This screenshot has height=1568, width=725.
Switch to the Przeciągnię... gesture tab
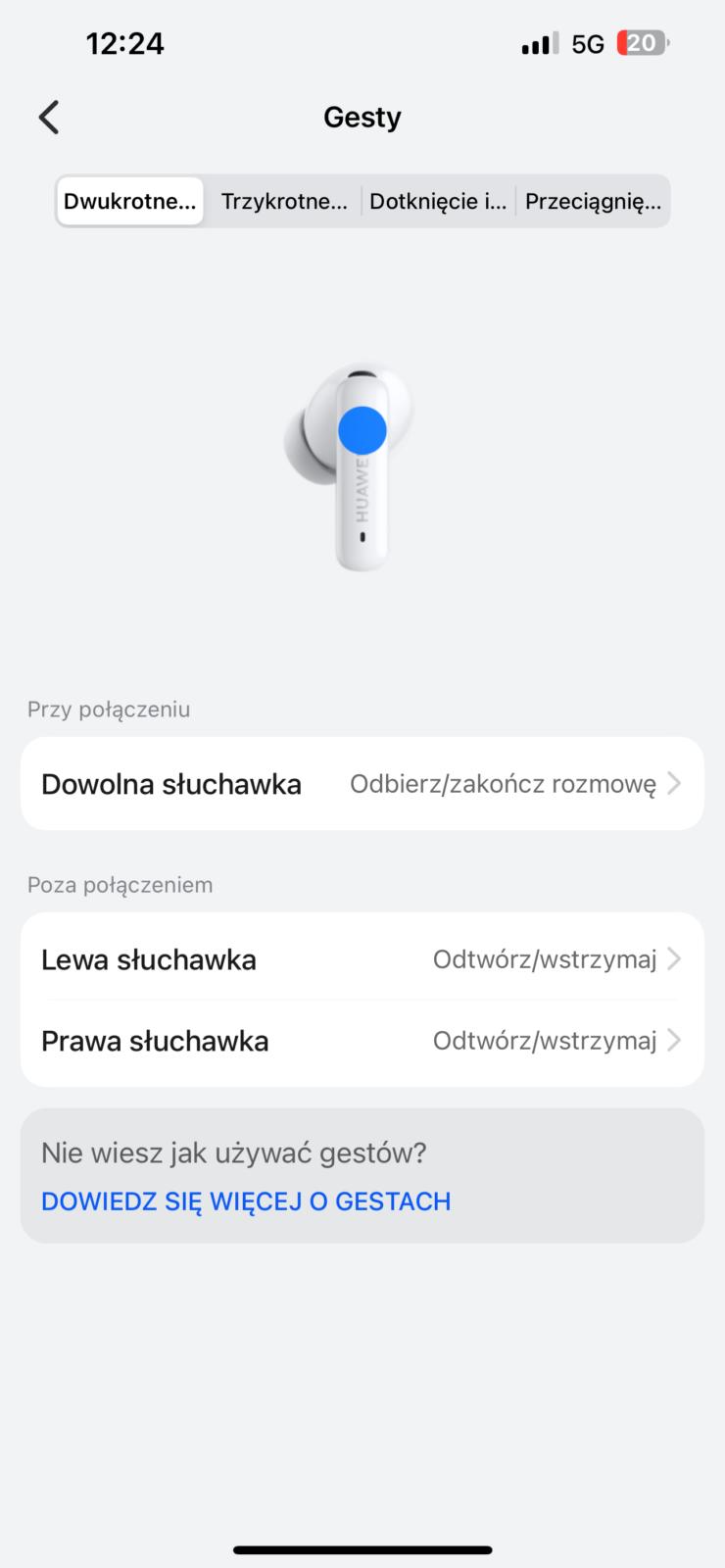(593, 202)
